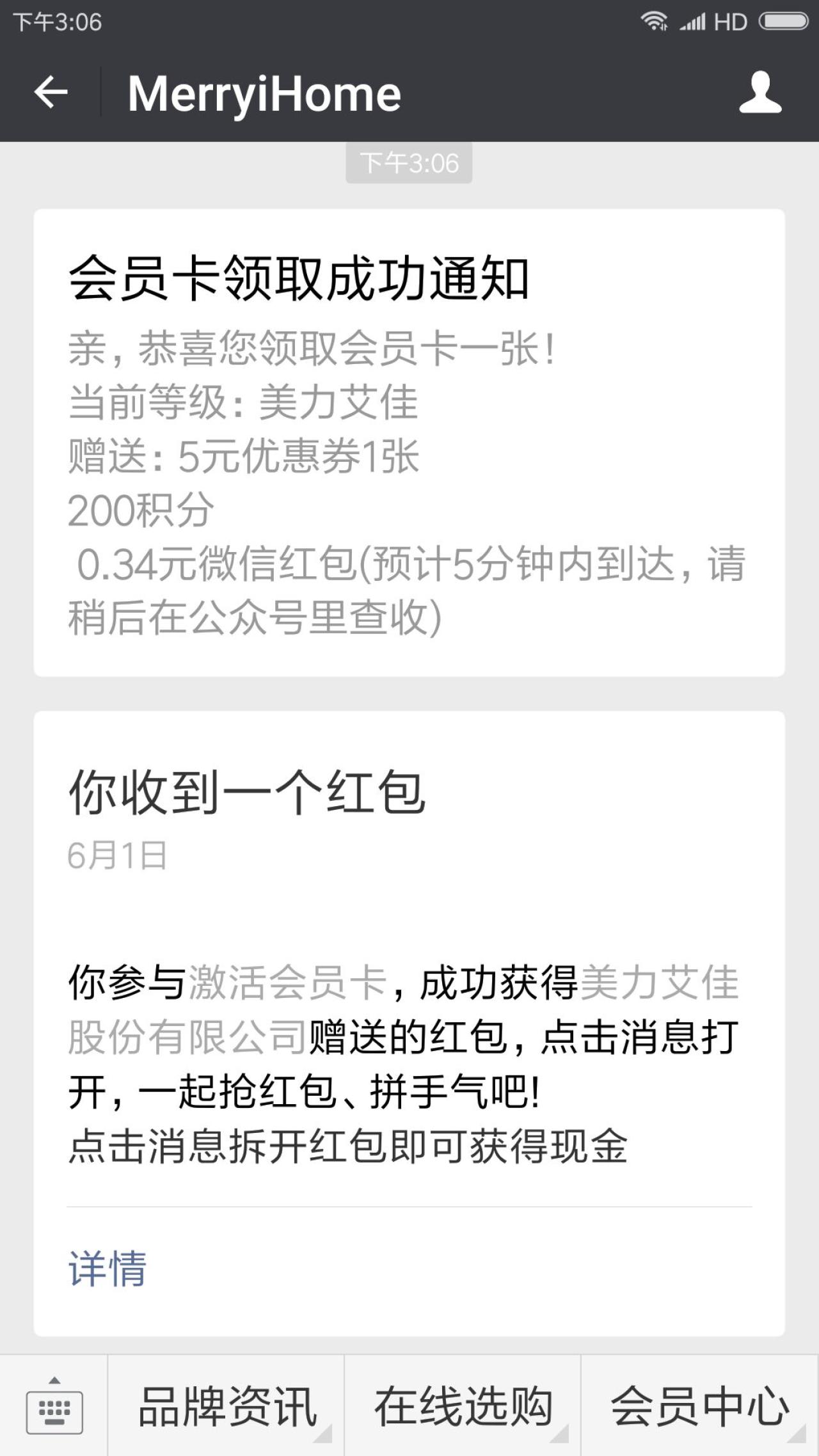This screenshot has height=1456, width=819.
Task: Open the MerryiHome account profile icon
Action: pos(760,93)
